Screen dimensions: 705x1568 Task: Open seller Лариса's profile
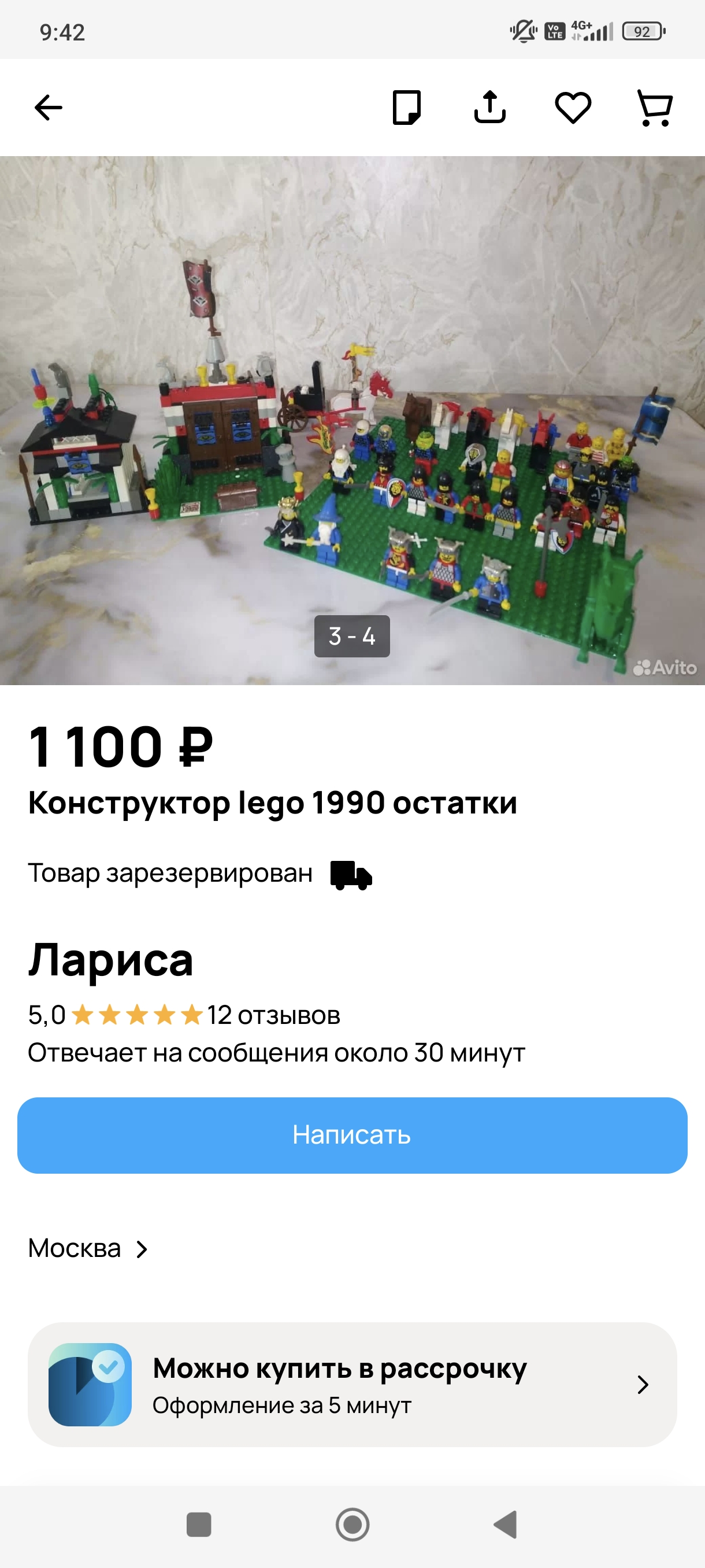(x=111, y=960)
